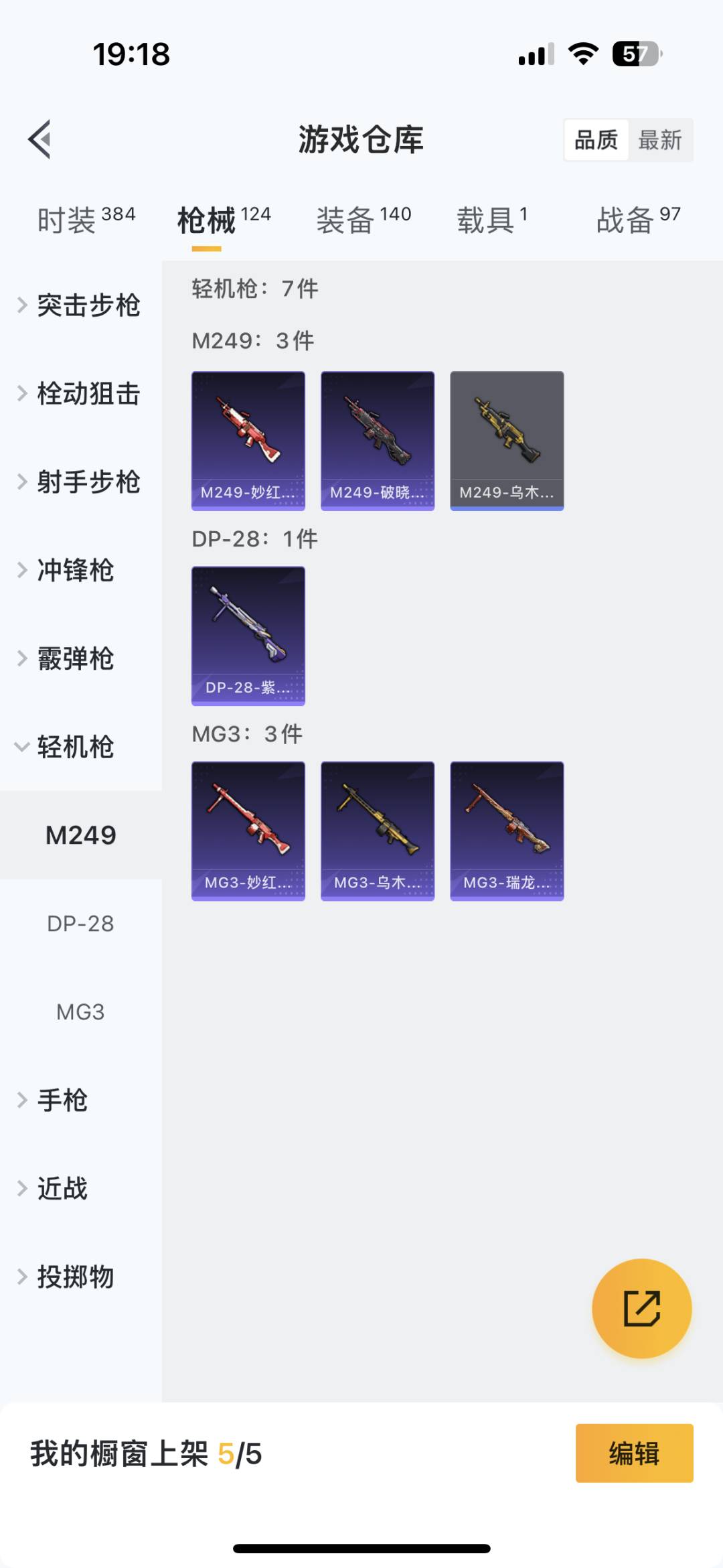Select MG3 in the sidebar
Image resolution: width=723 pixels, height=1568 pixels.
tap(80, 1012)
